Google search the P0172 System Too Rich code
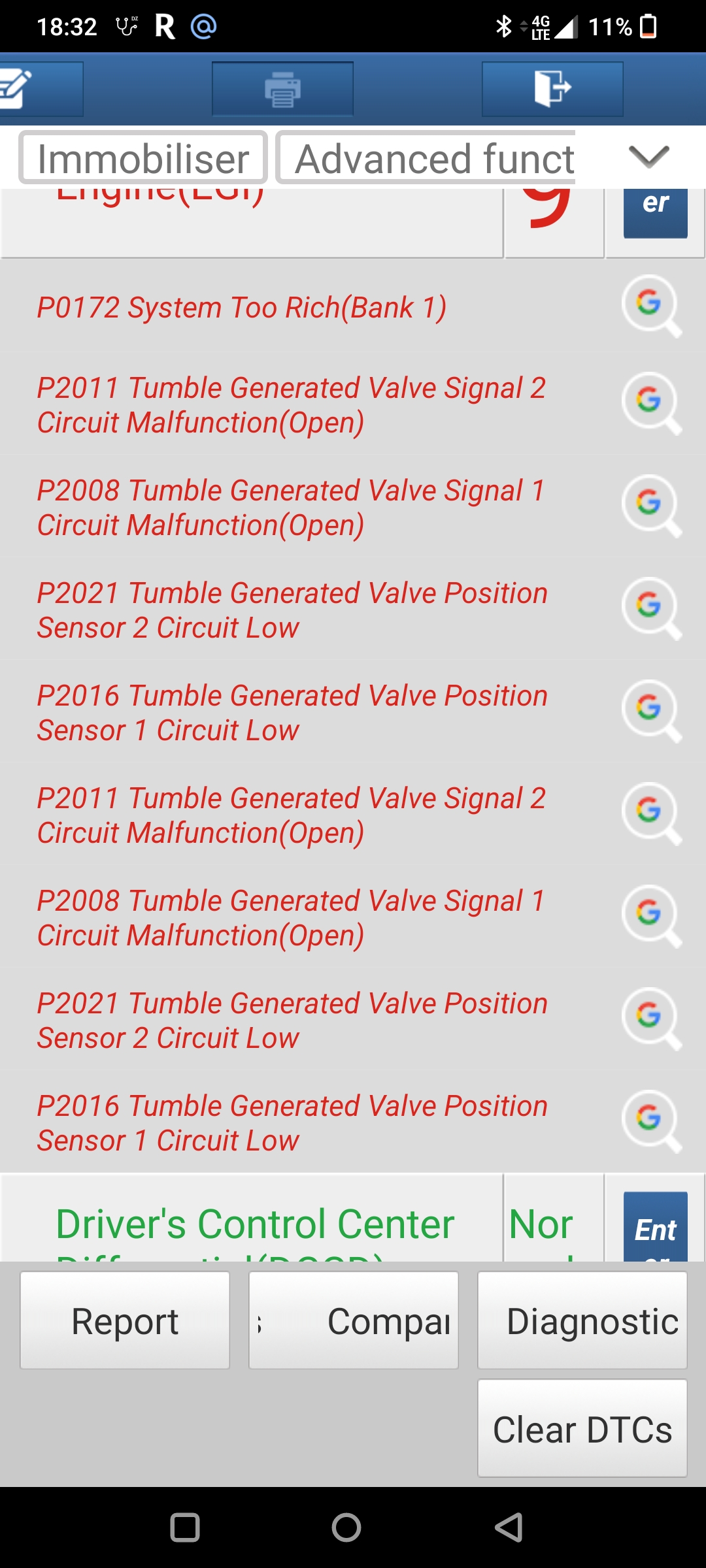Screen dimensions: 706x1568 click(x=650, y=306)
